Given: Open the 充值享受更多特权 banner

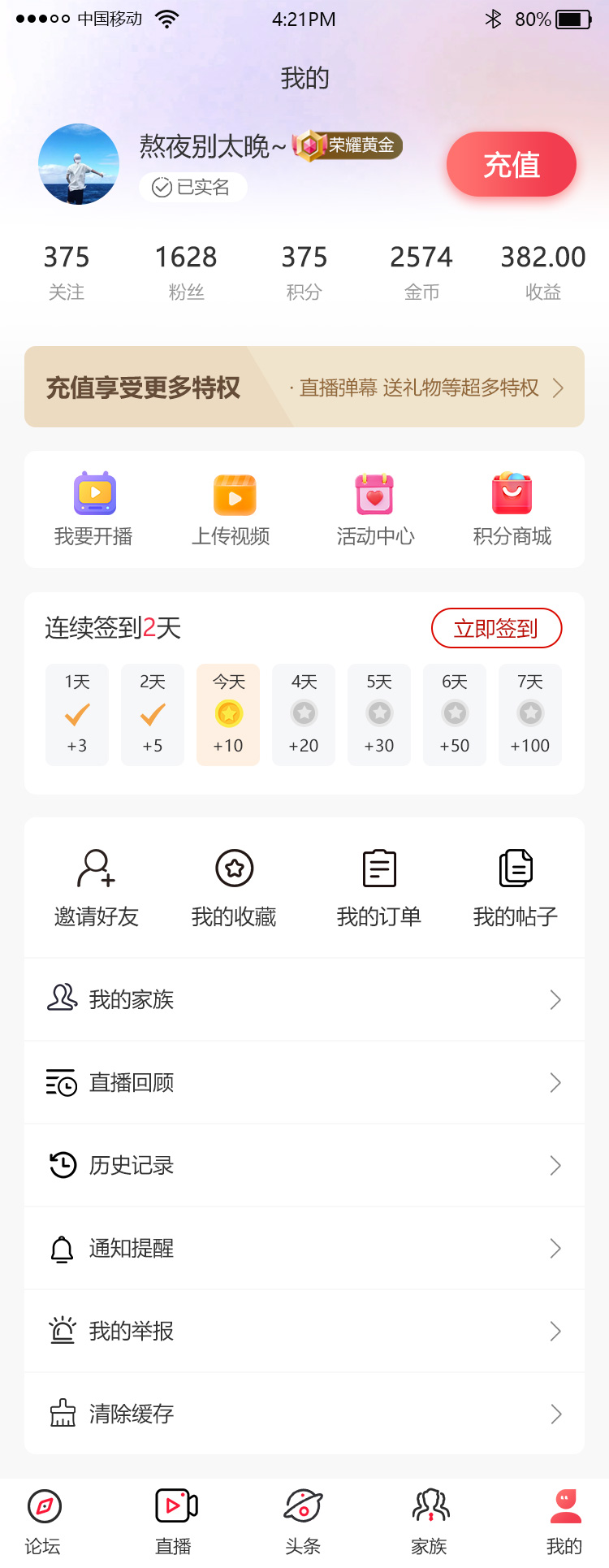Looking at the screenshot, I should [x=304, y=387].
